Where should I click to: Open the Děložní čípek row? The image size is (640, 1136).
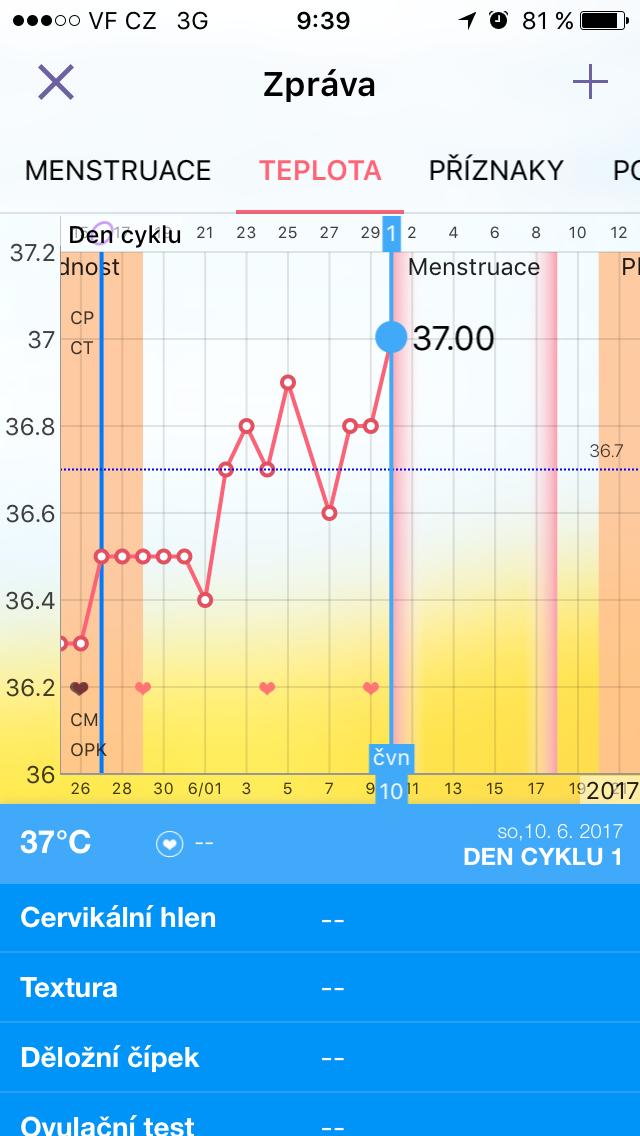click(x=320, y=1058)
